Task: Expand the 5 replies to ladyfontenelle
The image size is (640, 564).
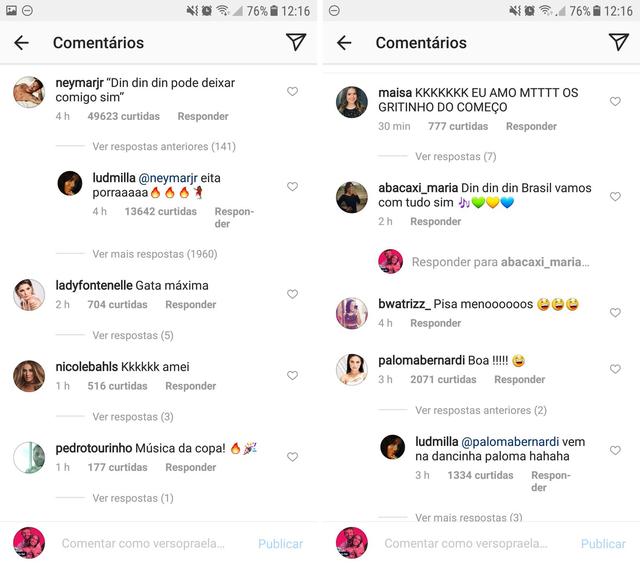Action: click(133, 335)
